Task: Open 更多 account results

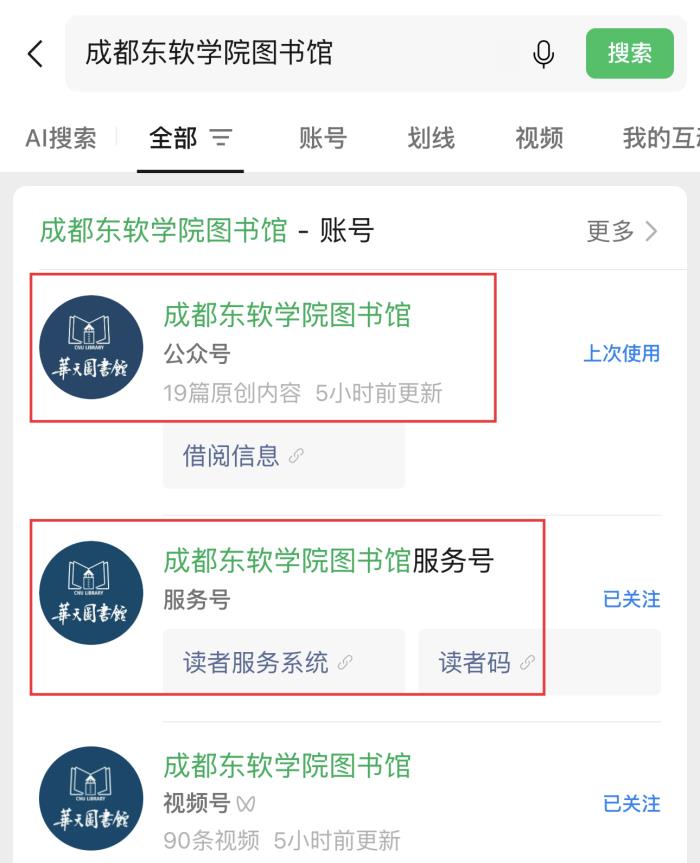Action: tap(622, 231)
